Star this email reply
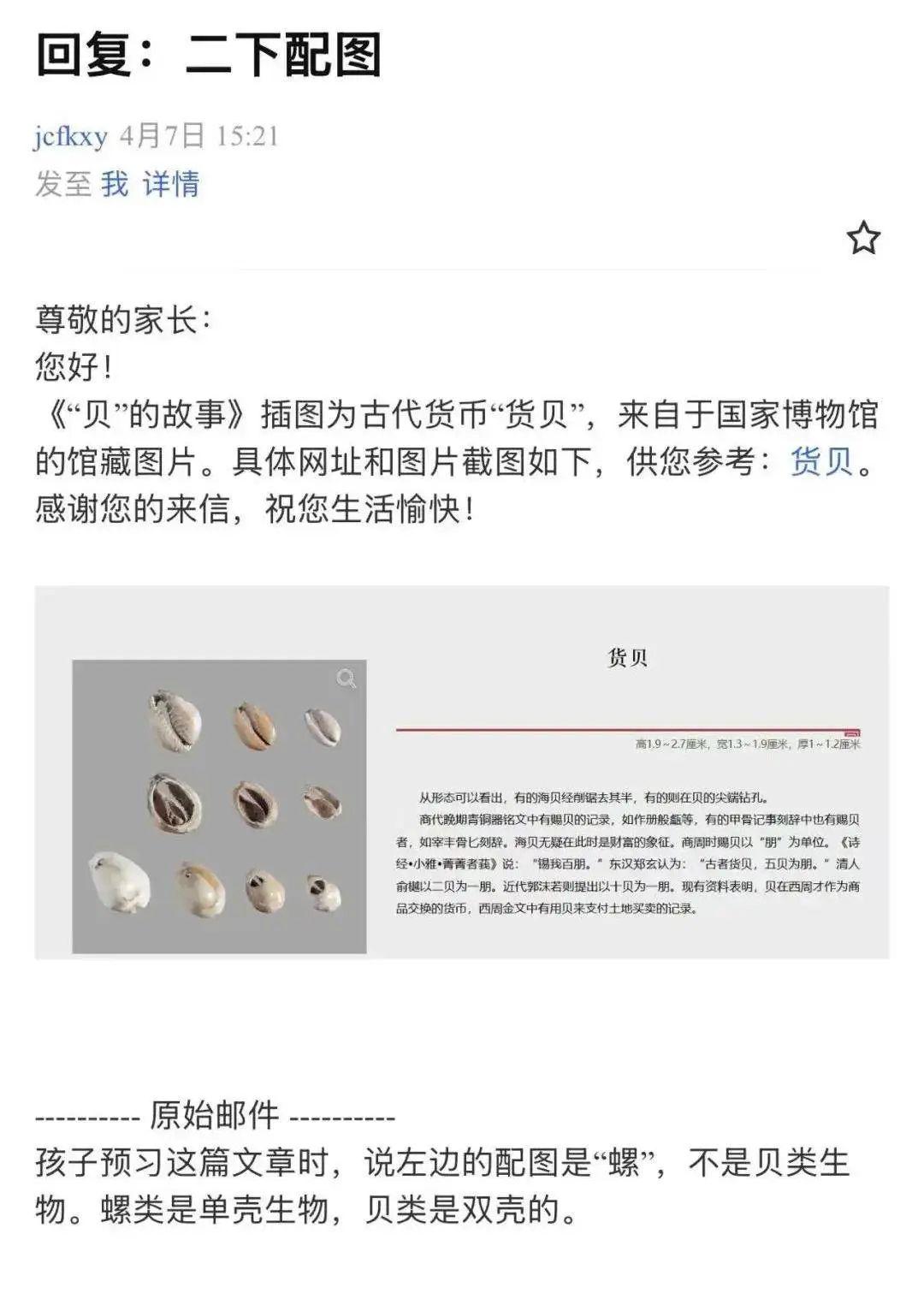This screenshot has width=924, height=1299. (863, 238)
